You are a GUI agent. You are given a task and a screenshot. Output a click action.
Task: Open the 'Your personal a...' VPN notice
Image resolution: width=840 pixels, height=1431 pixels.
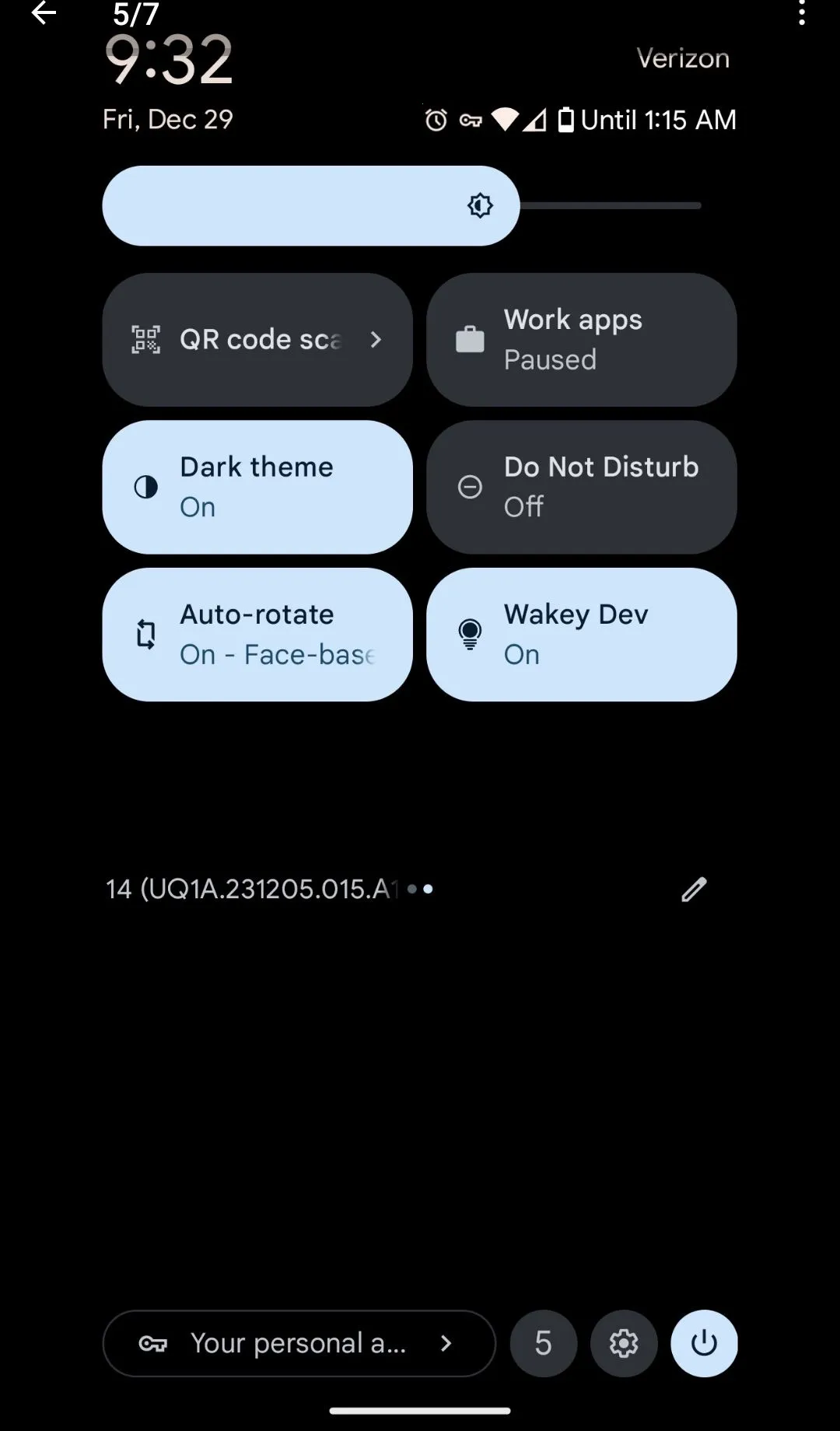(x=299, y=1344)
